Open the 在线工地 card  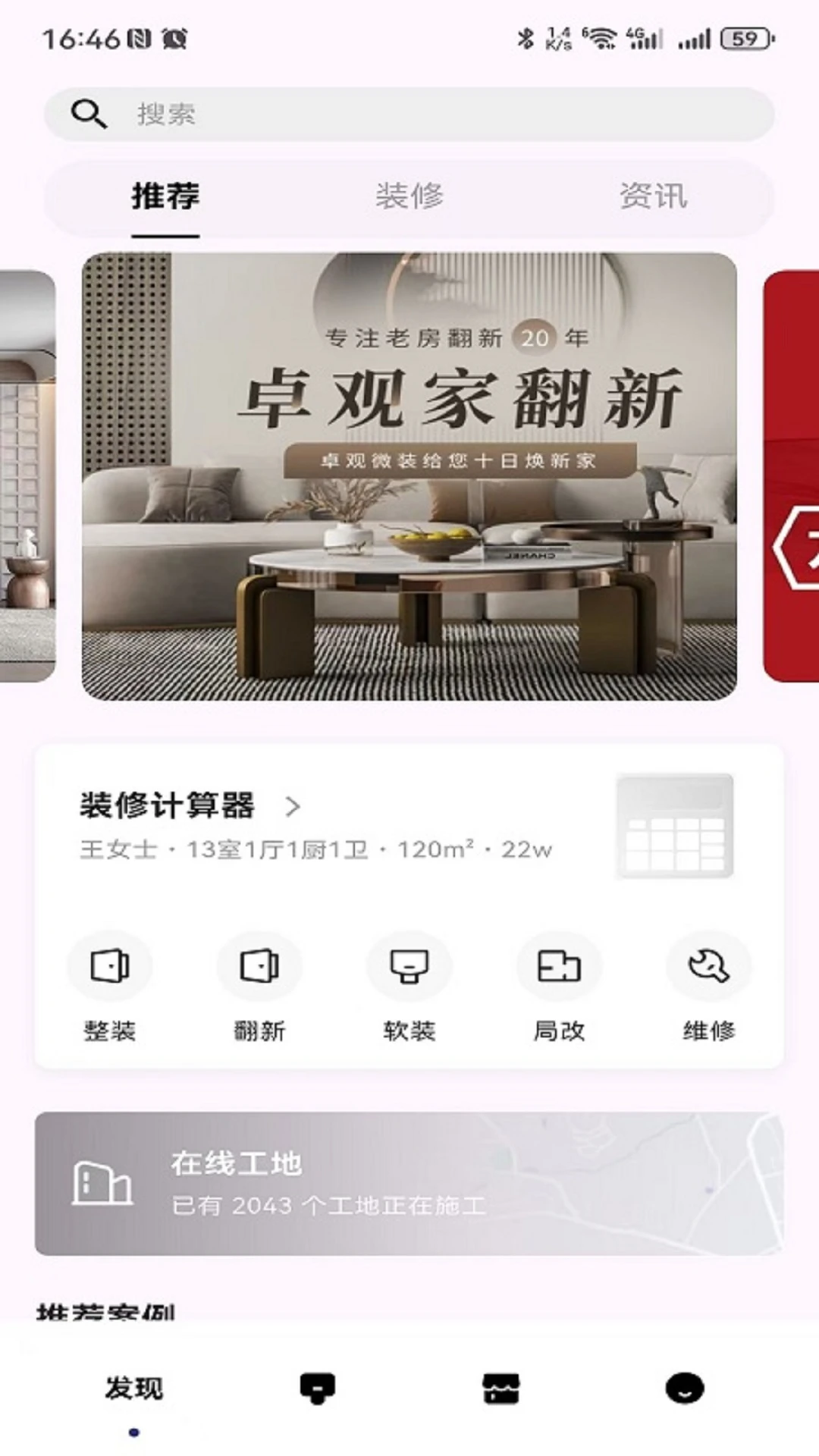(x=409, y=1183)
